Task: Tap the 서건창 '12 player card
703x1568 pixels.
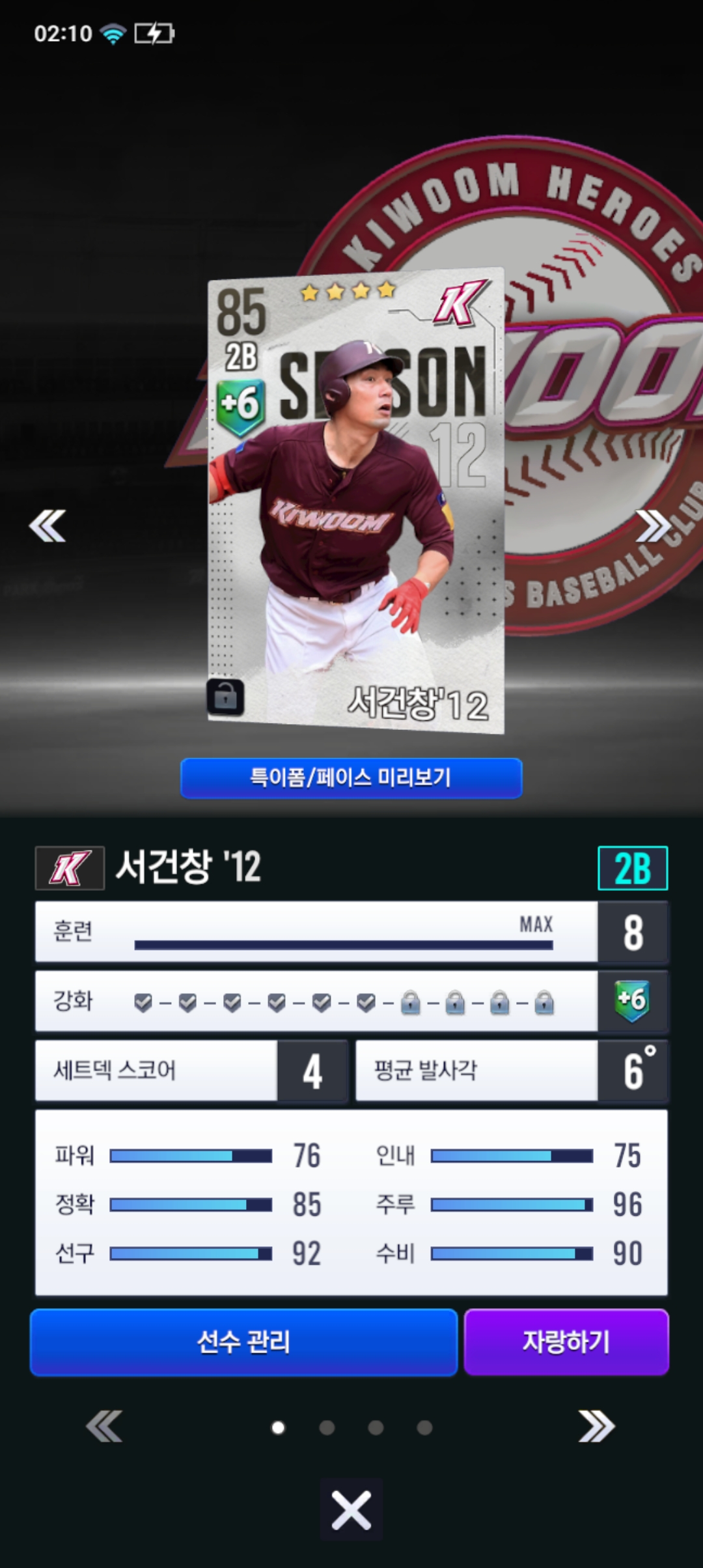Action: [356, 500]
